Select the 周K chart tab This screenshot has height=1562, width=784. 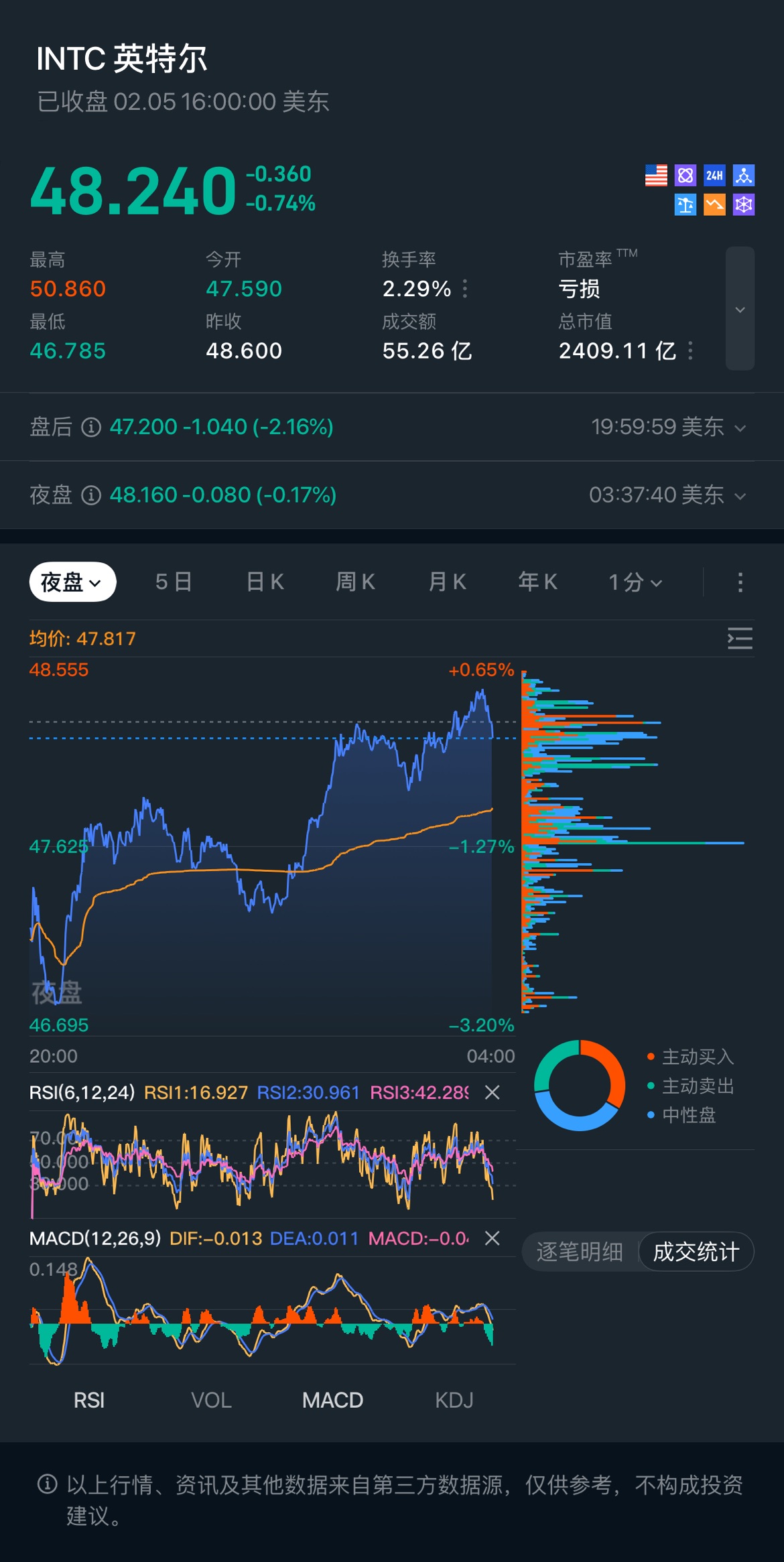pyautogui.click(x=355, y=582)
